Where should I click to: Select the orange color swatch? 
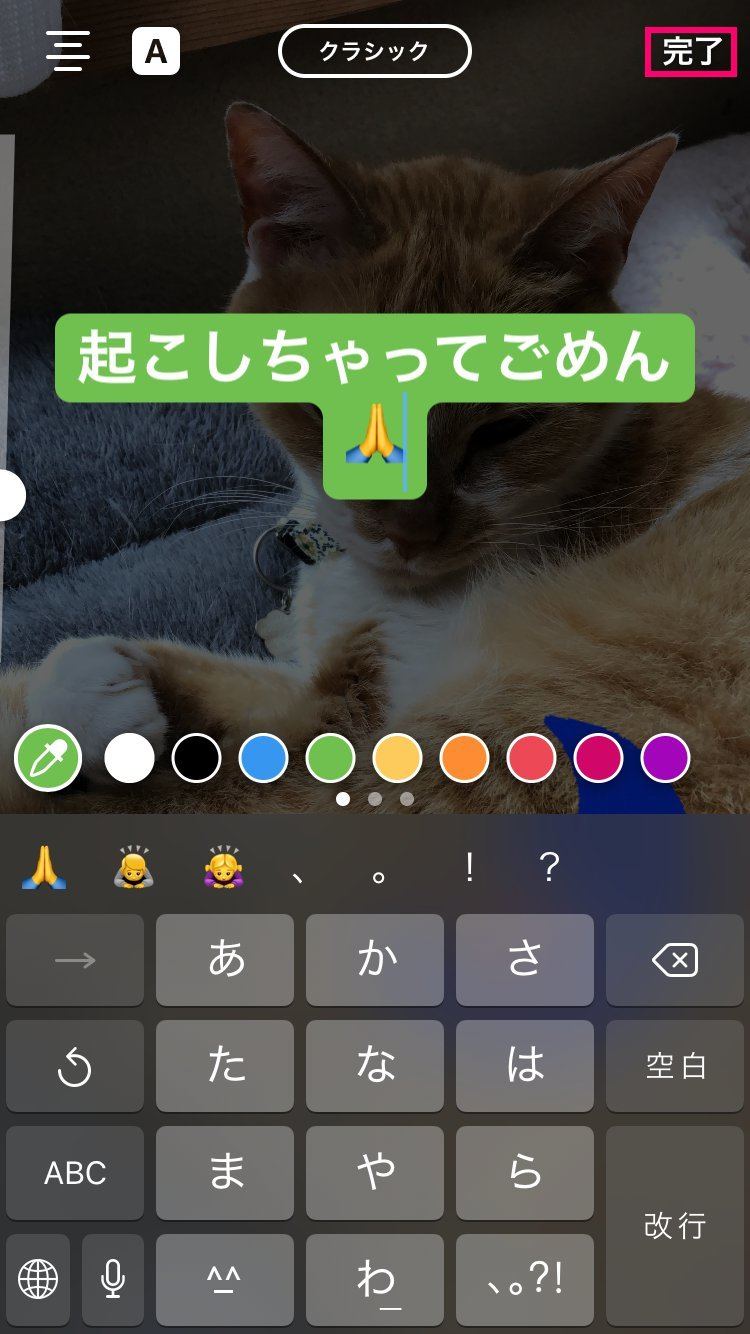(464, 758)
